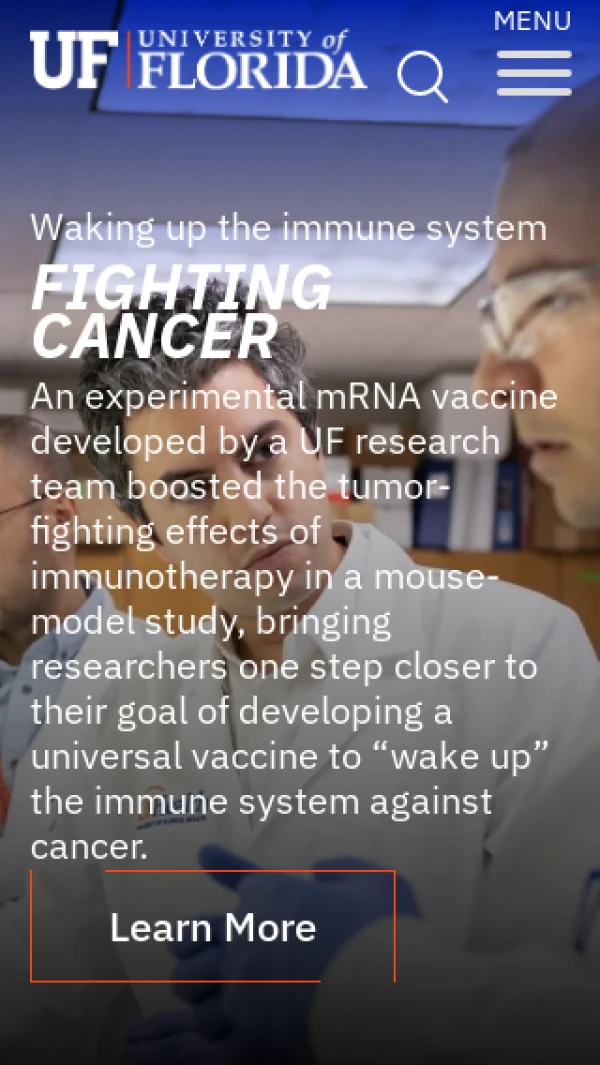Open the search magnifier icon
The width and height of the screenshot is (600, 1065).
422,76
